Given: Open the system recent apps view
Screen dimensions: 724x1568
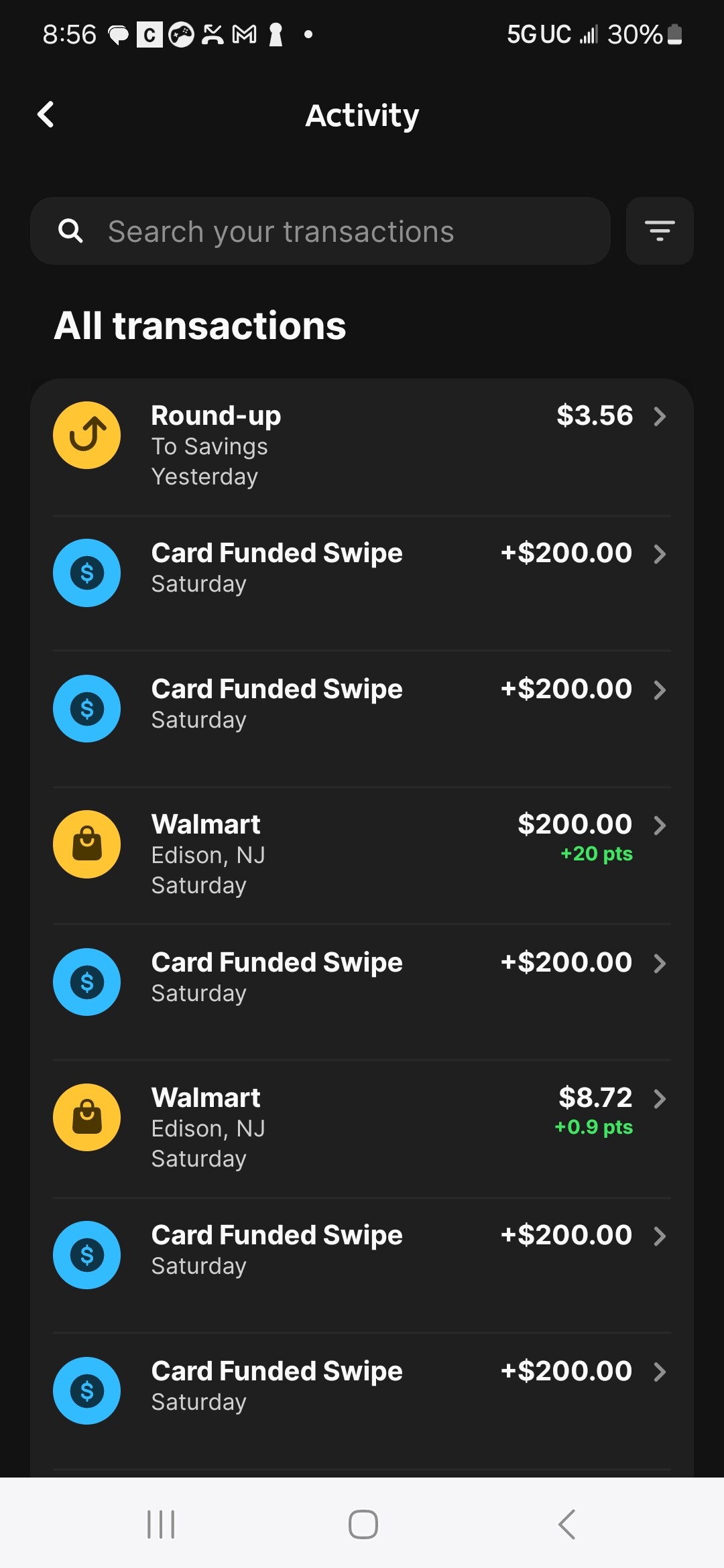Looking at the screenshot, I should coord(161,1524).
